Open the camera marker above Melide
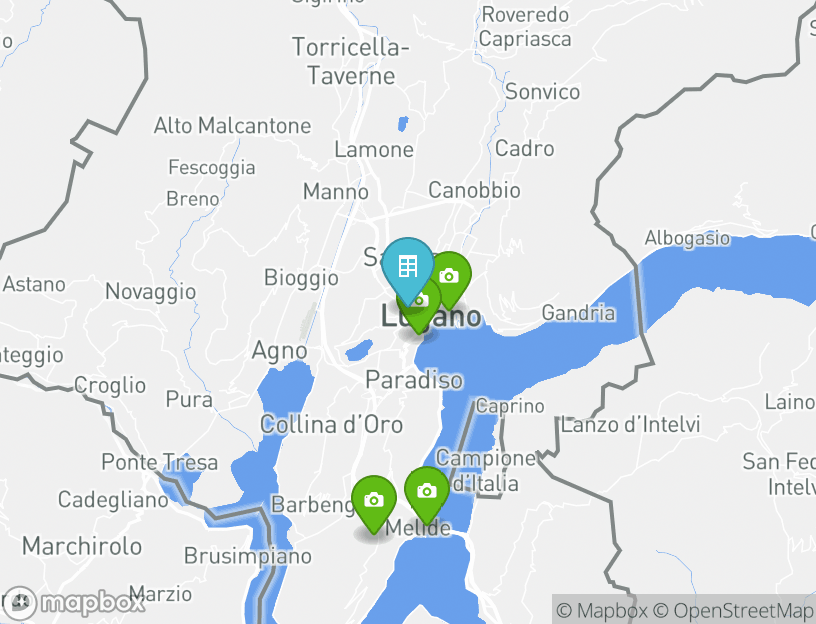The image size is (816, 624). tap(427, 491)
